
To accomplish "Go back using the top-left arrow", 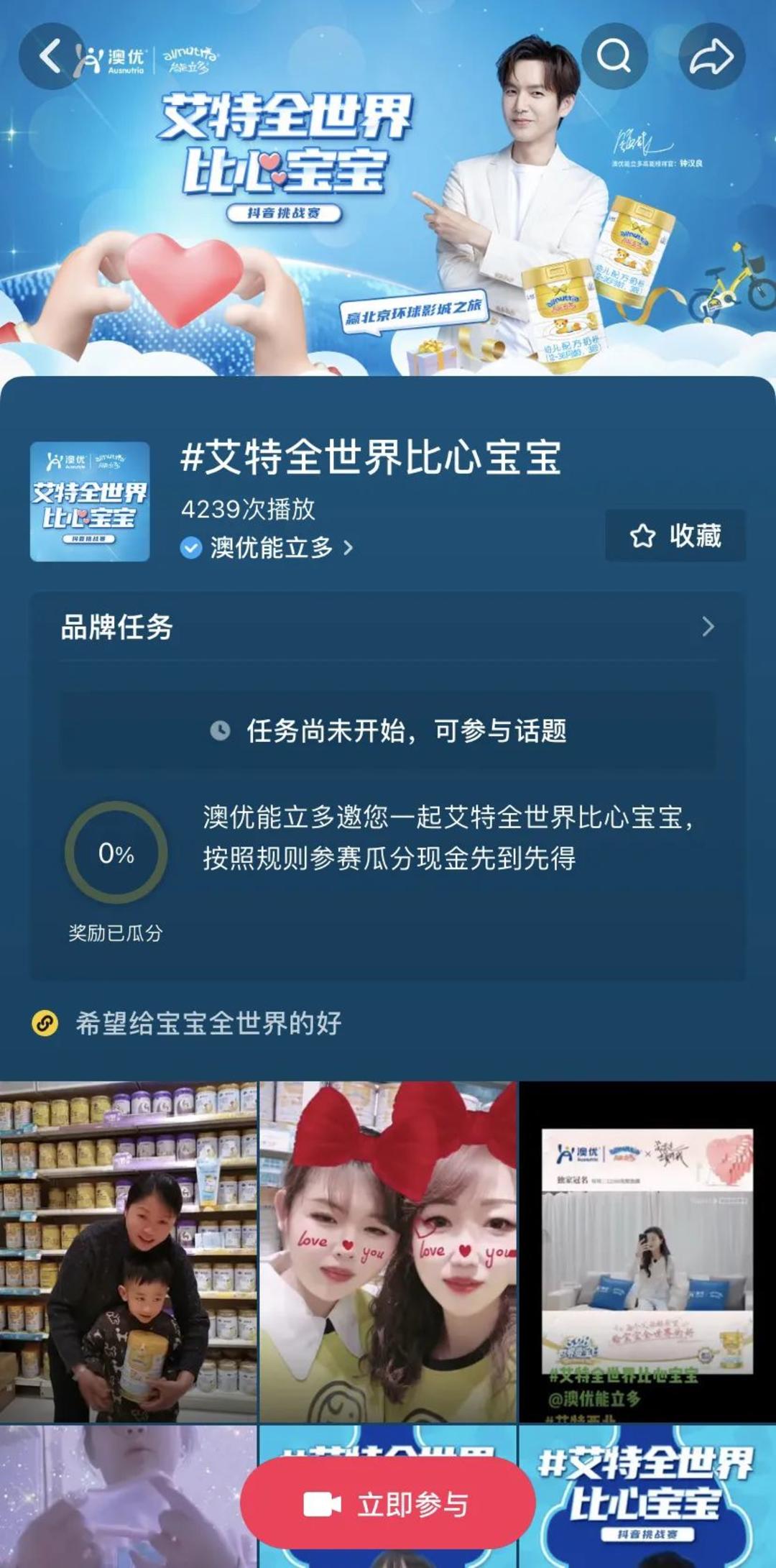I will (x=49, y=56).
